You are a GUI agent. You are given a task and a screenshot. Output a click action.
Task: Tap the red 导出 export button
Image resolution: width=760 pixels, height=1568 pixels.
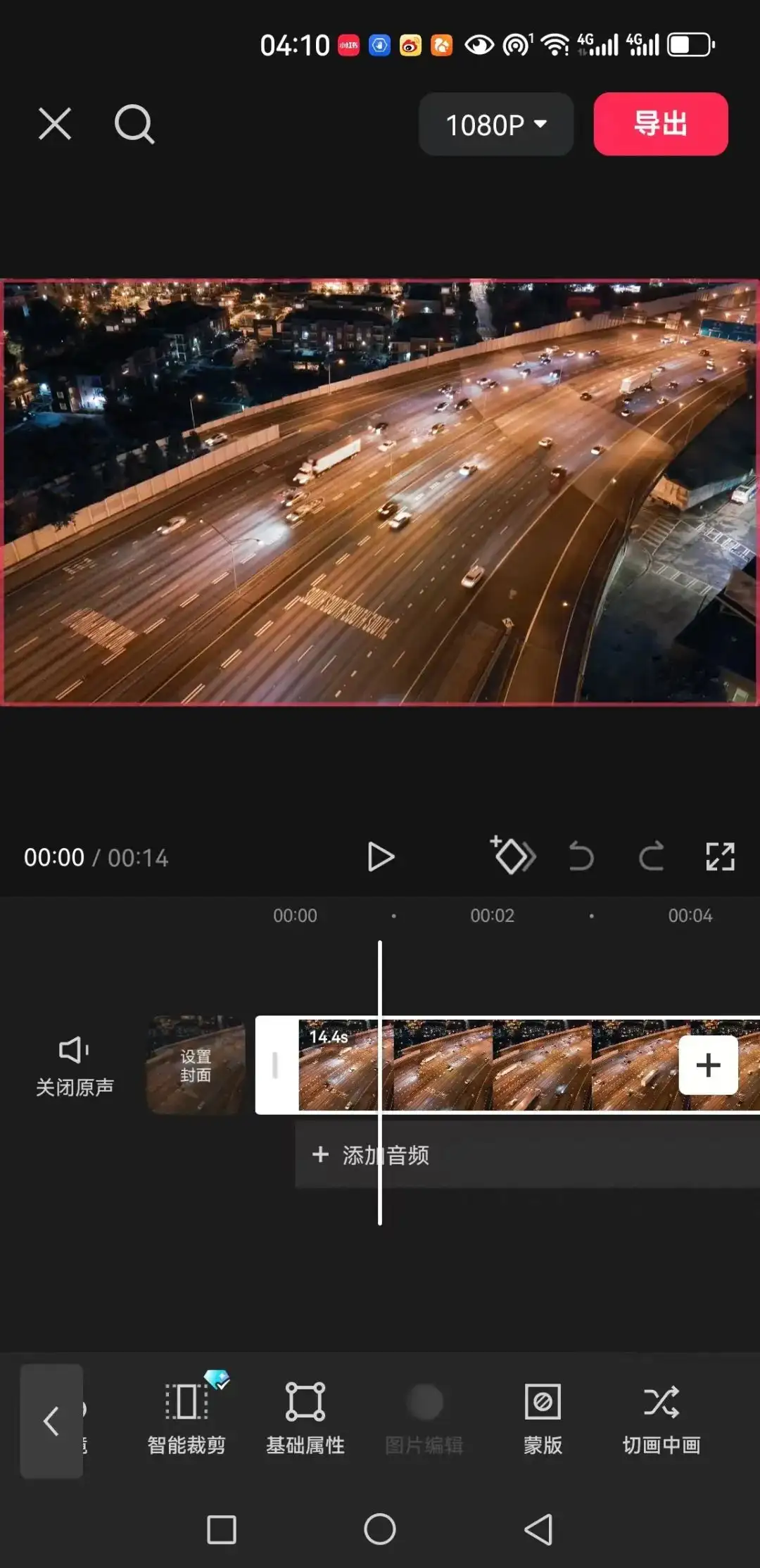pyautogui.click(x=660, y=125)
